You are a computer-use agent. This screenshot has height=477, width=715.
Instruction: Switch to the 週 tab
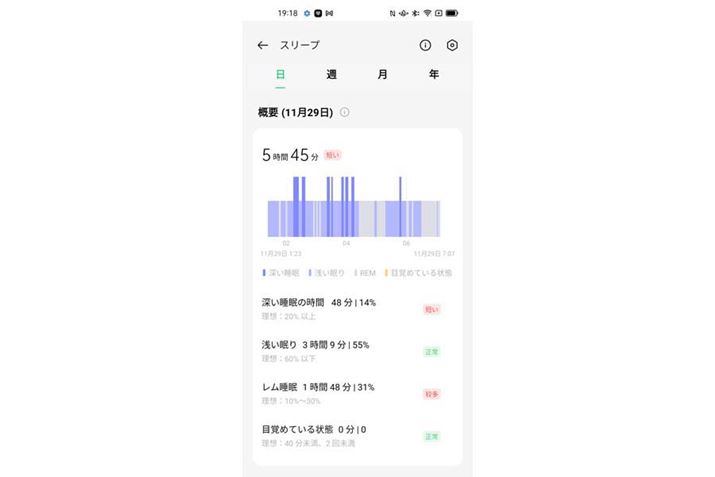331,74
